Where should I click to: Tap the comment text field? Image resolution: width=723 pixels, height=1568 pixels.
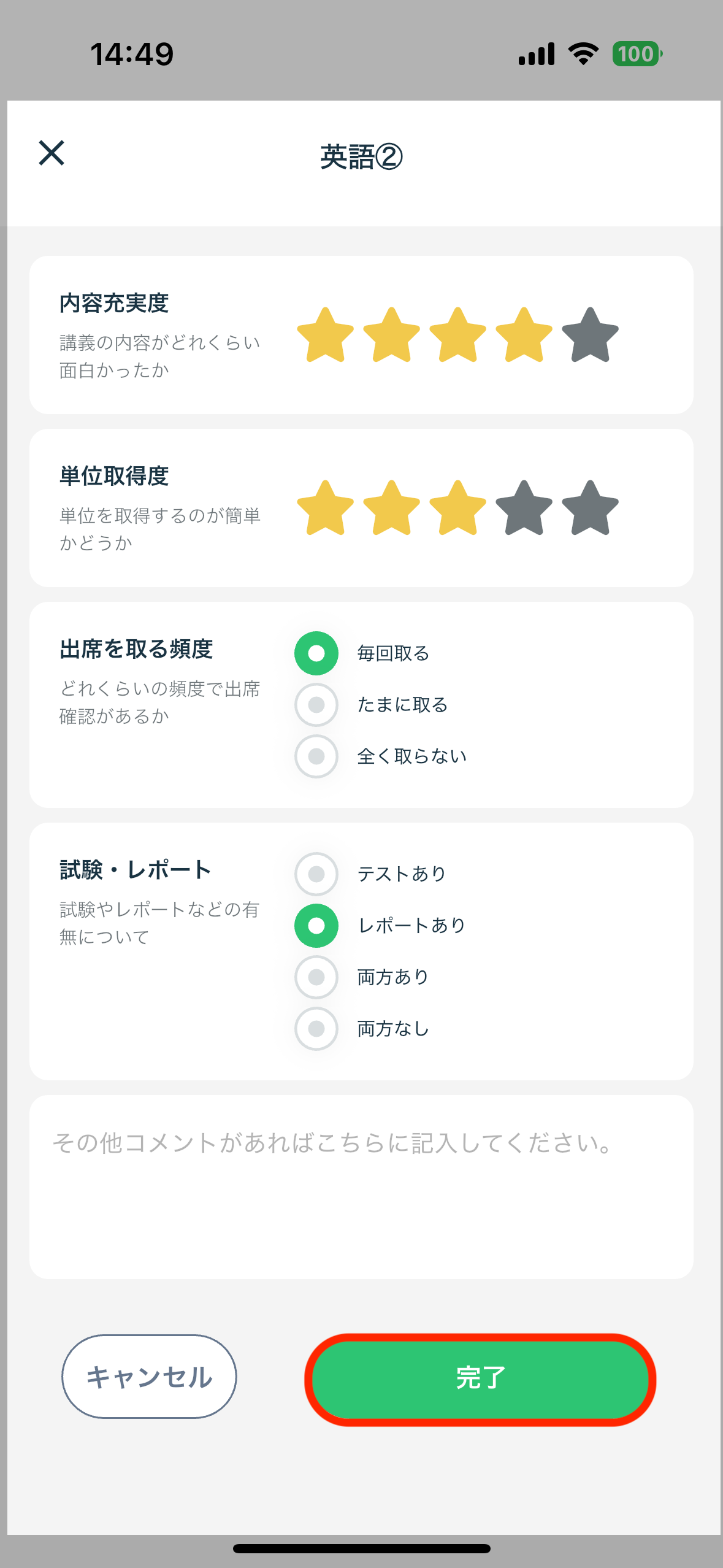click(x=361, y=1196)
